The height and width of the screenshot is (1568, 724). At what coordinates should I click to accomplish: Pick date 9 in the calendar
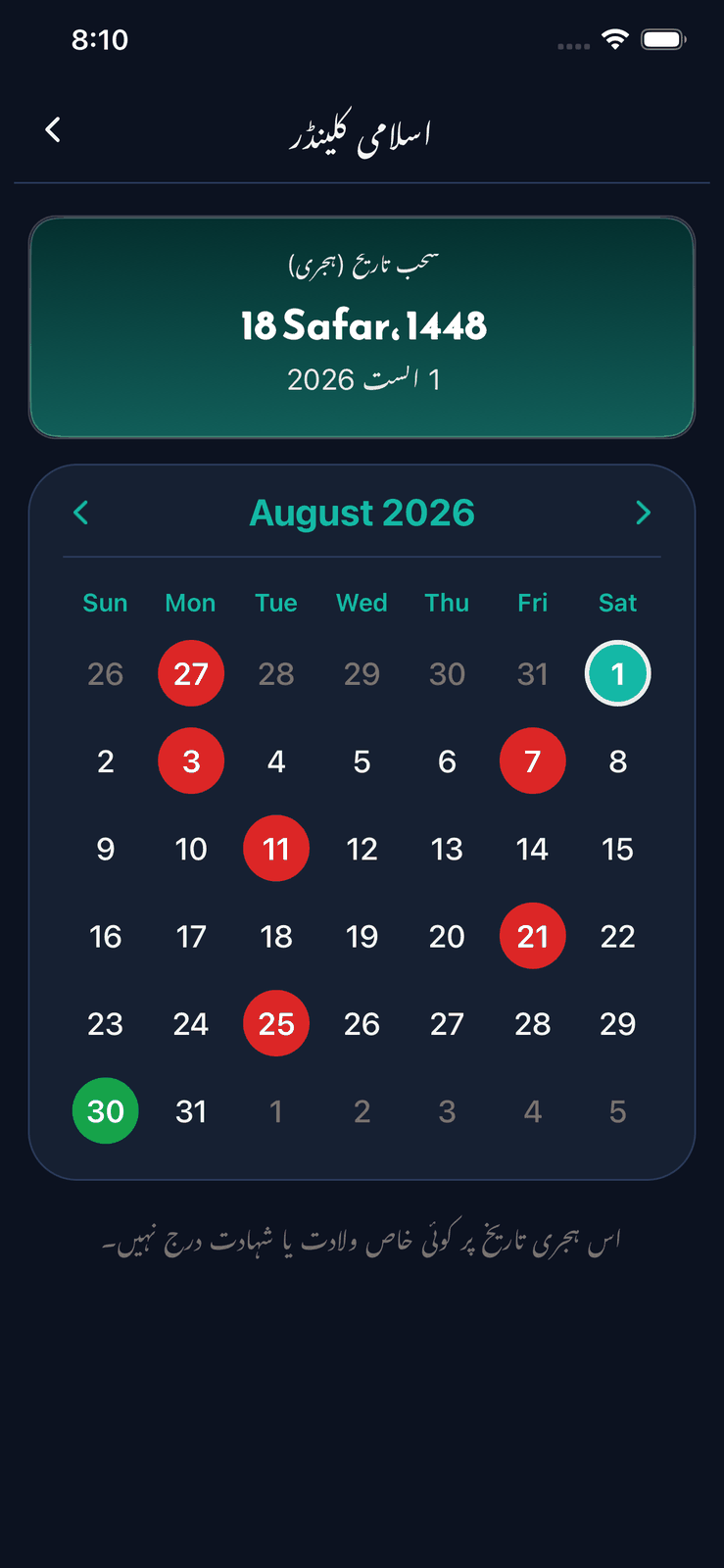(x=106, y=848)
